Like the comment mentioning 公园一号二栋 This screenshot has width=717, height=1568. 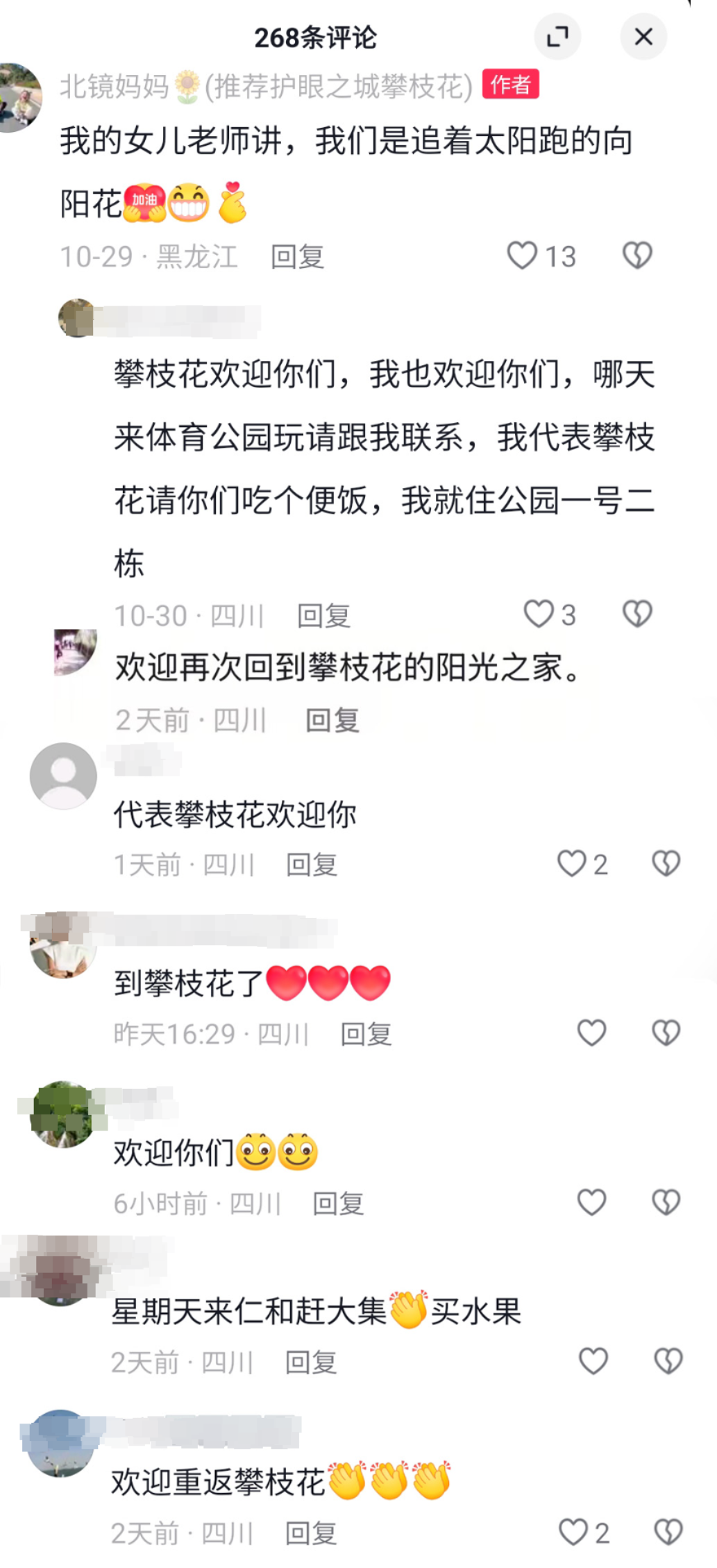pyautogui.click(x=539, y=615)
